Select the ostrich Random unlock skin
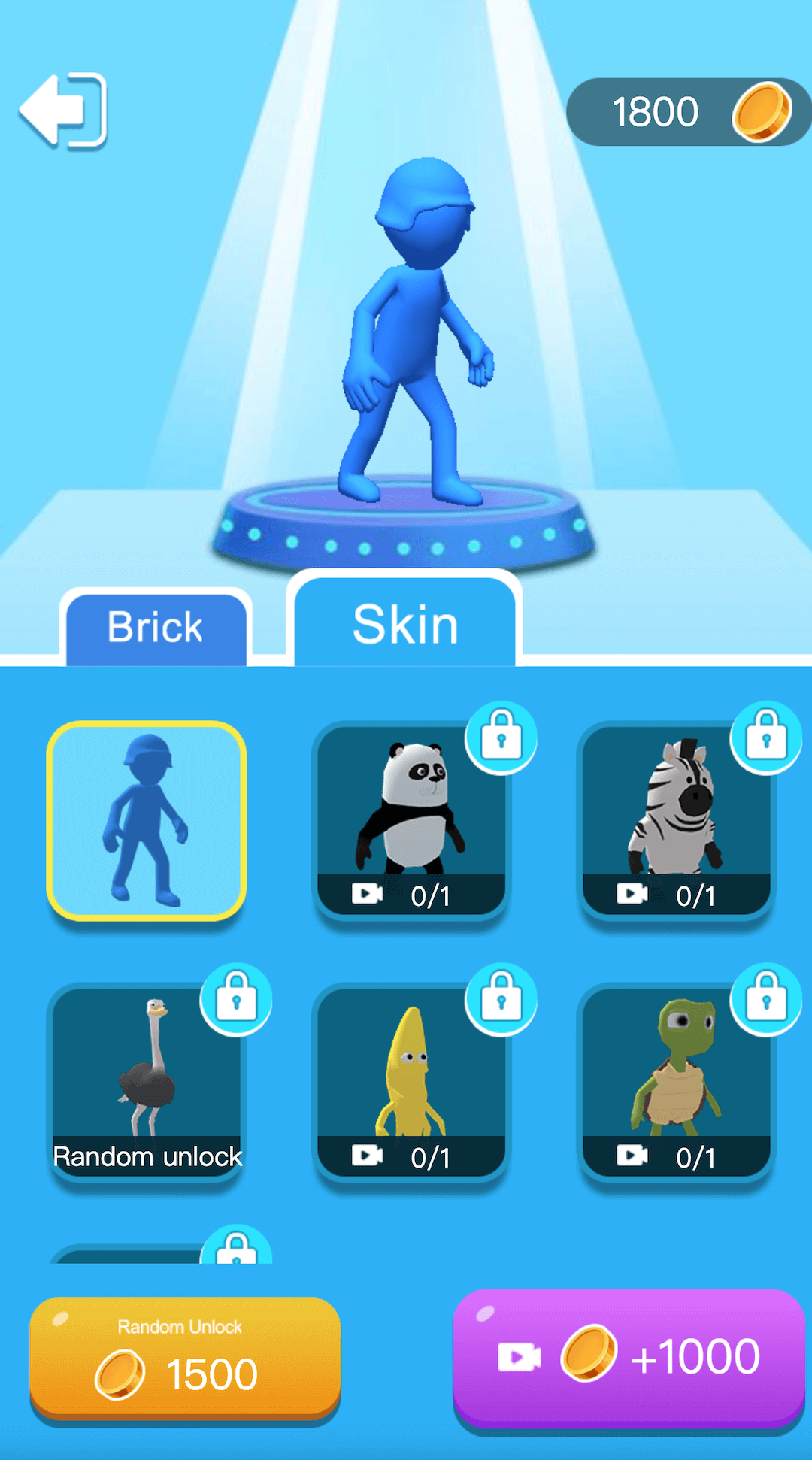 147,1083
